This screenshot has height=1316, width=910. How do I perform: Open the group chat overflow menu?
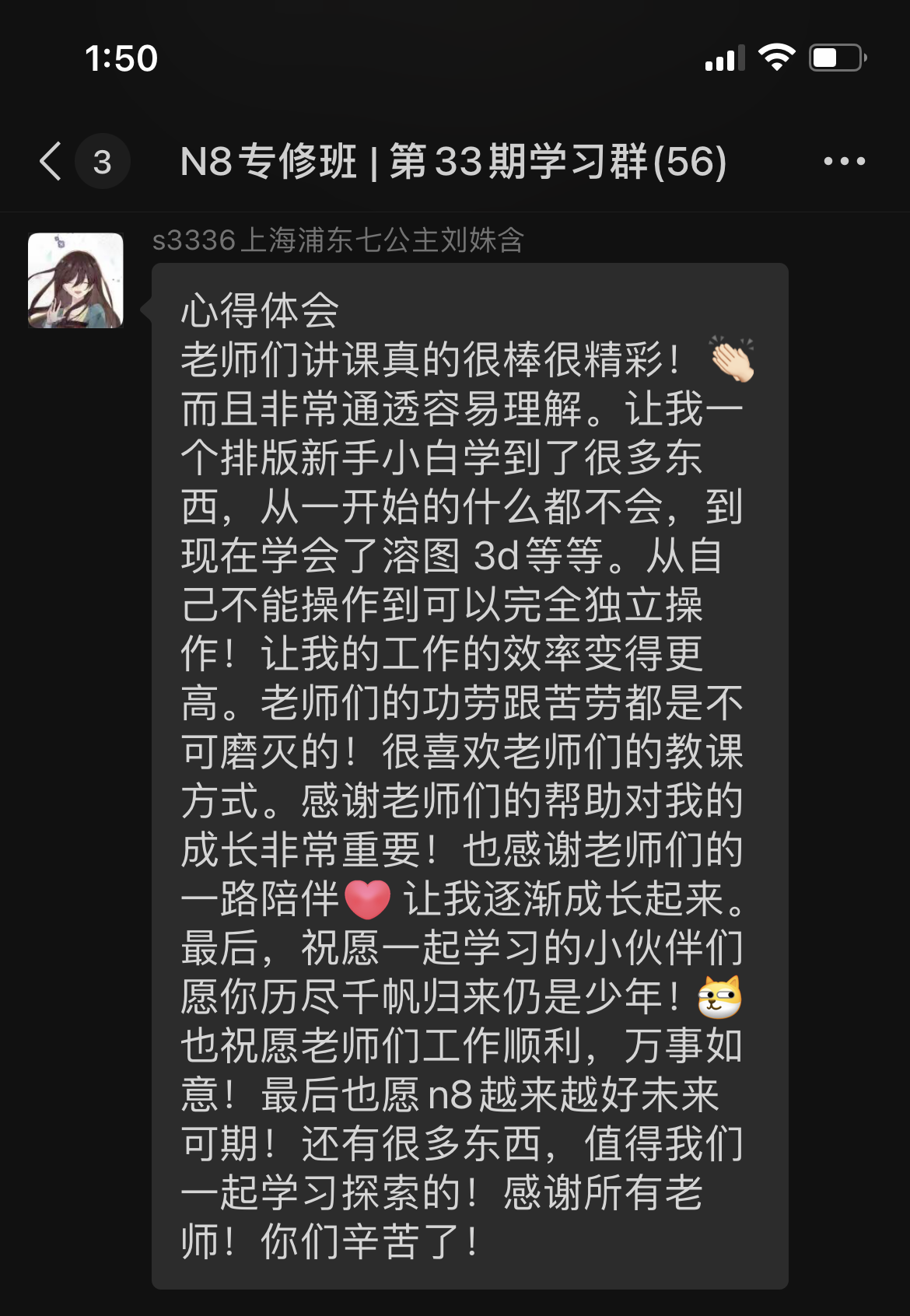844,162
